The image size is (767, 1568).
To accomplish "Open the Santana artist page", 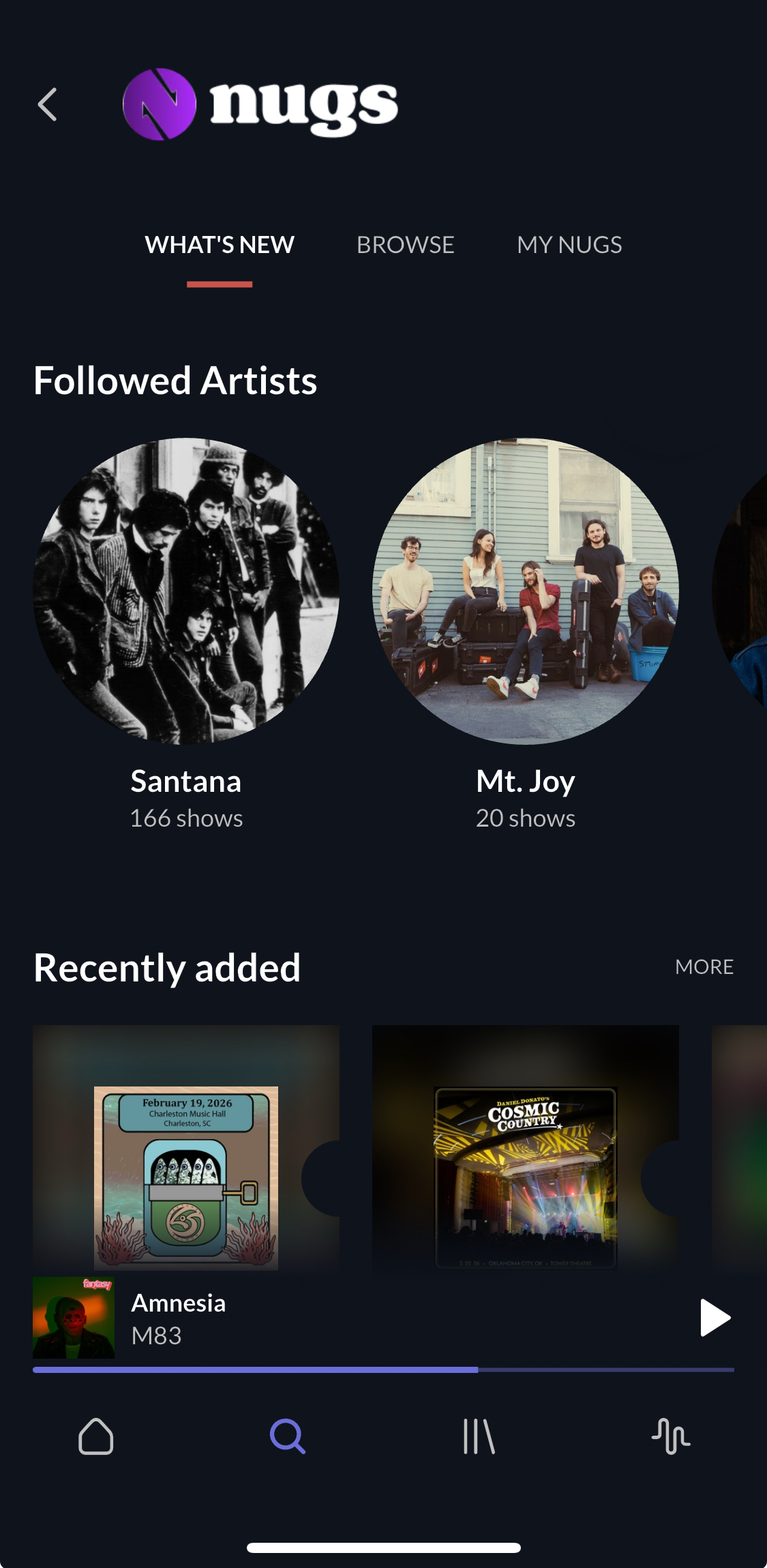I will pos(186,591).
